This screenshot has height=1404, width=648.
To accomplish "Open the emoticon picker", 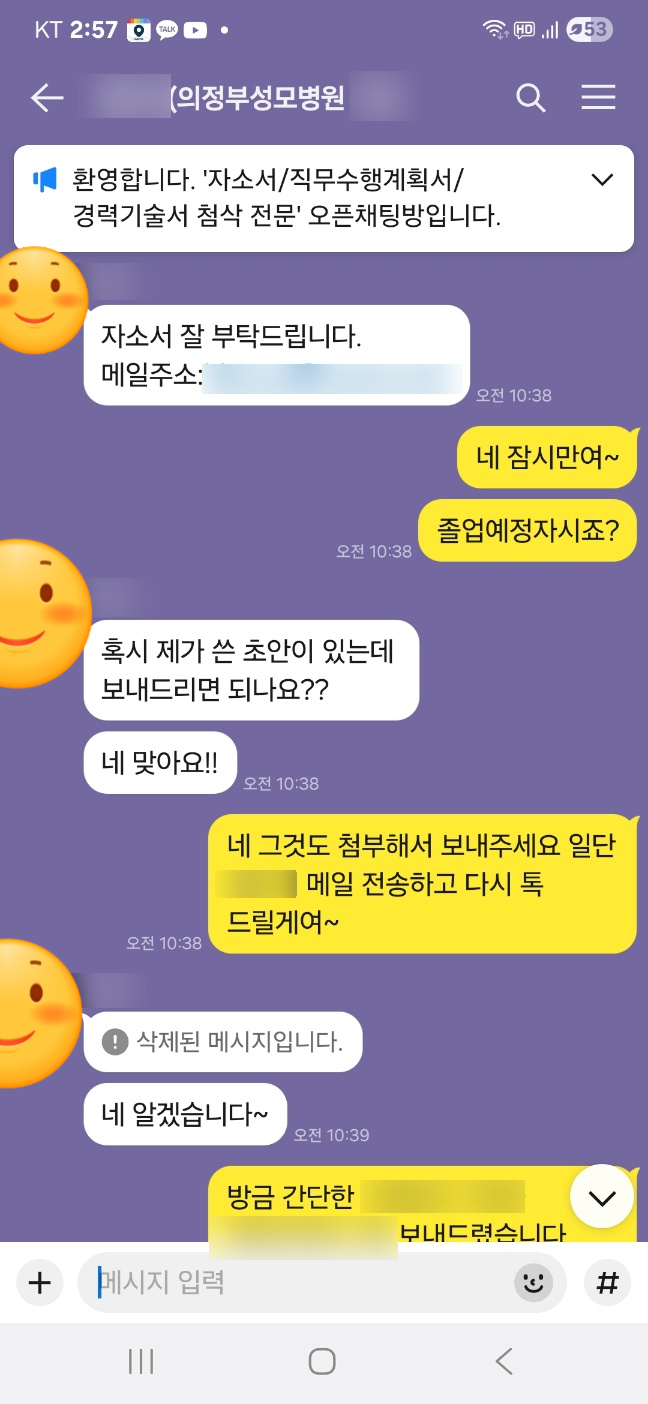I will (x=533, y=1283).
